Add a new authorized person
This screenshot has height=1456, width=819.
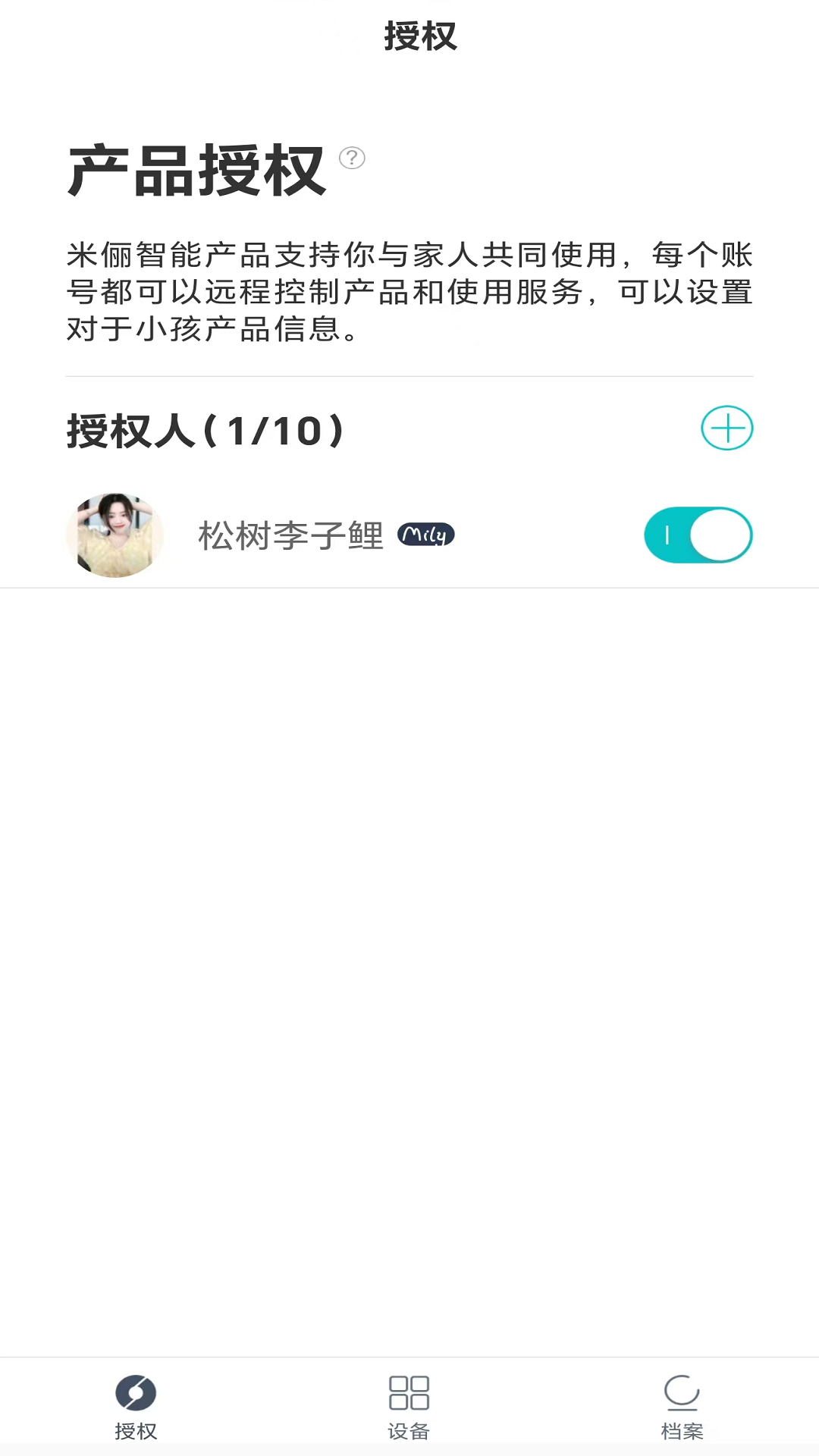[x=726, y=428]
